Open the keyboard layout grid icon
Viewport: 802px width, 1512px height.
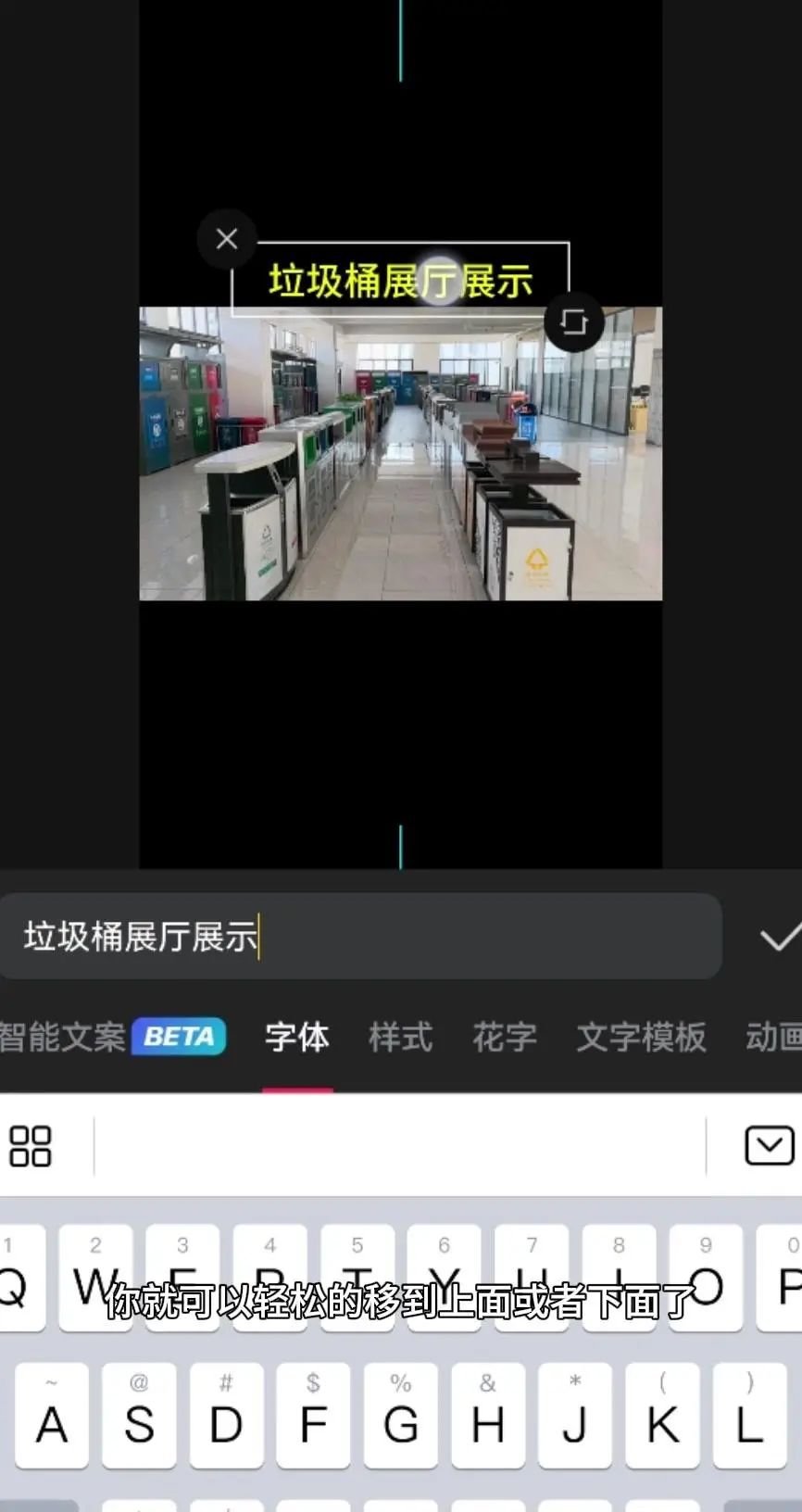point(32,1147)
